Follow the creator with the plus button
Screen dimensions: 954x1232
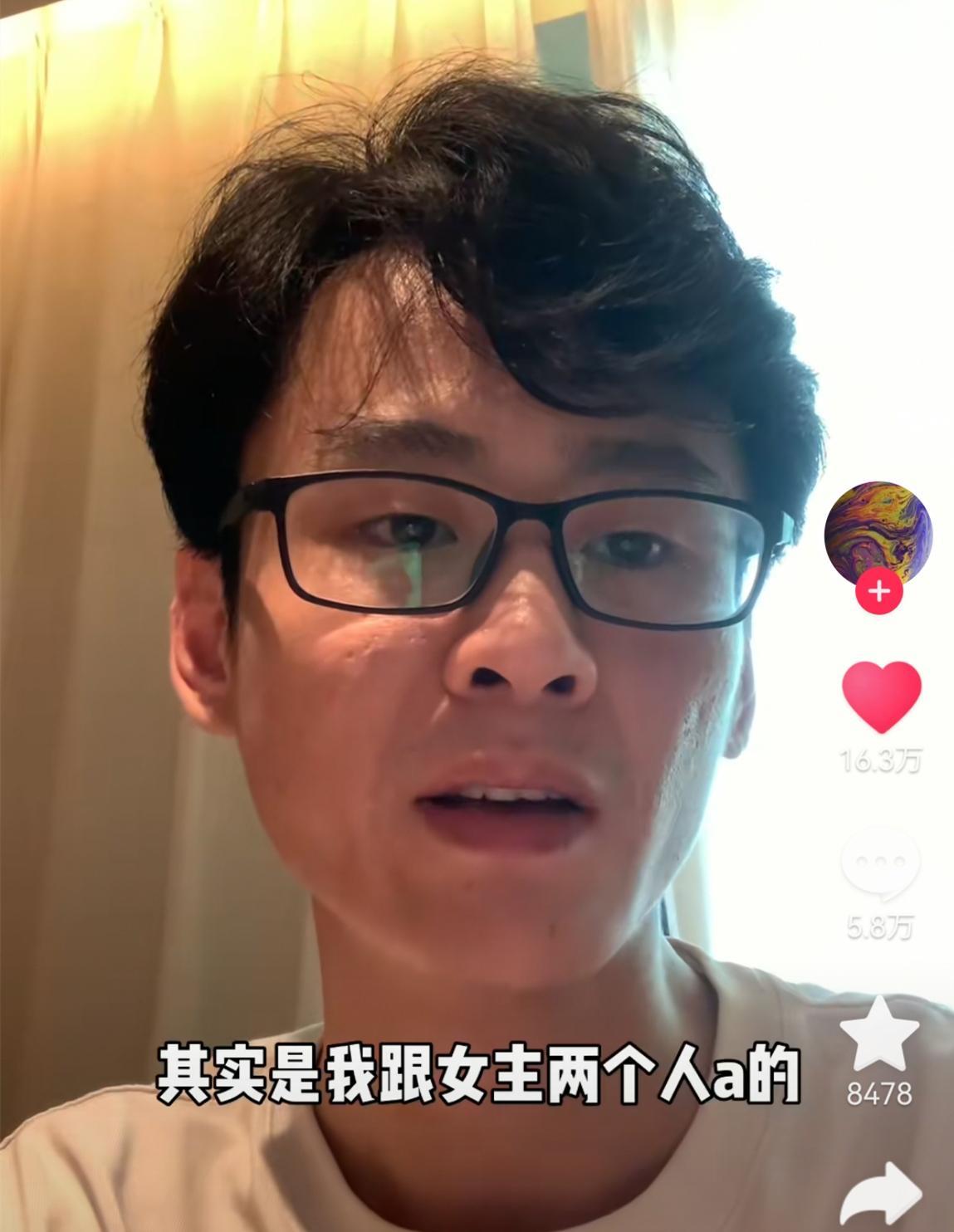[x=878, y=592]
